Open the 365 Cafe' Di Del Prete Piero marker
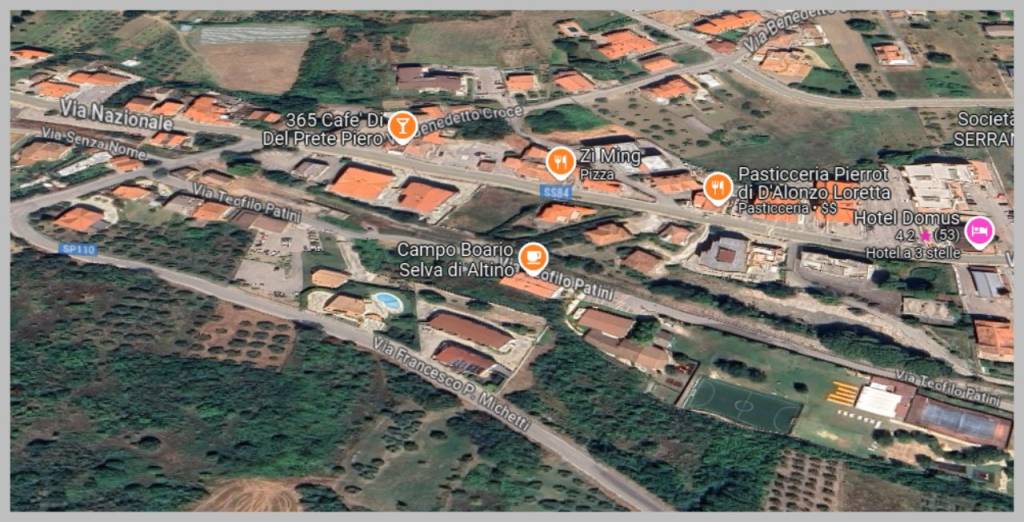This screenshot has height=522, width=1024. [402, 127]
